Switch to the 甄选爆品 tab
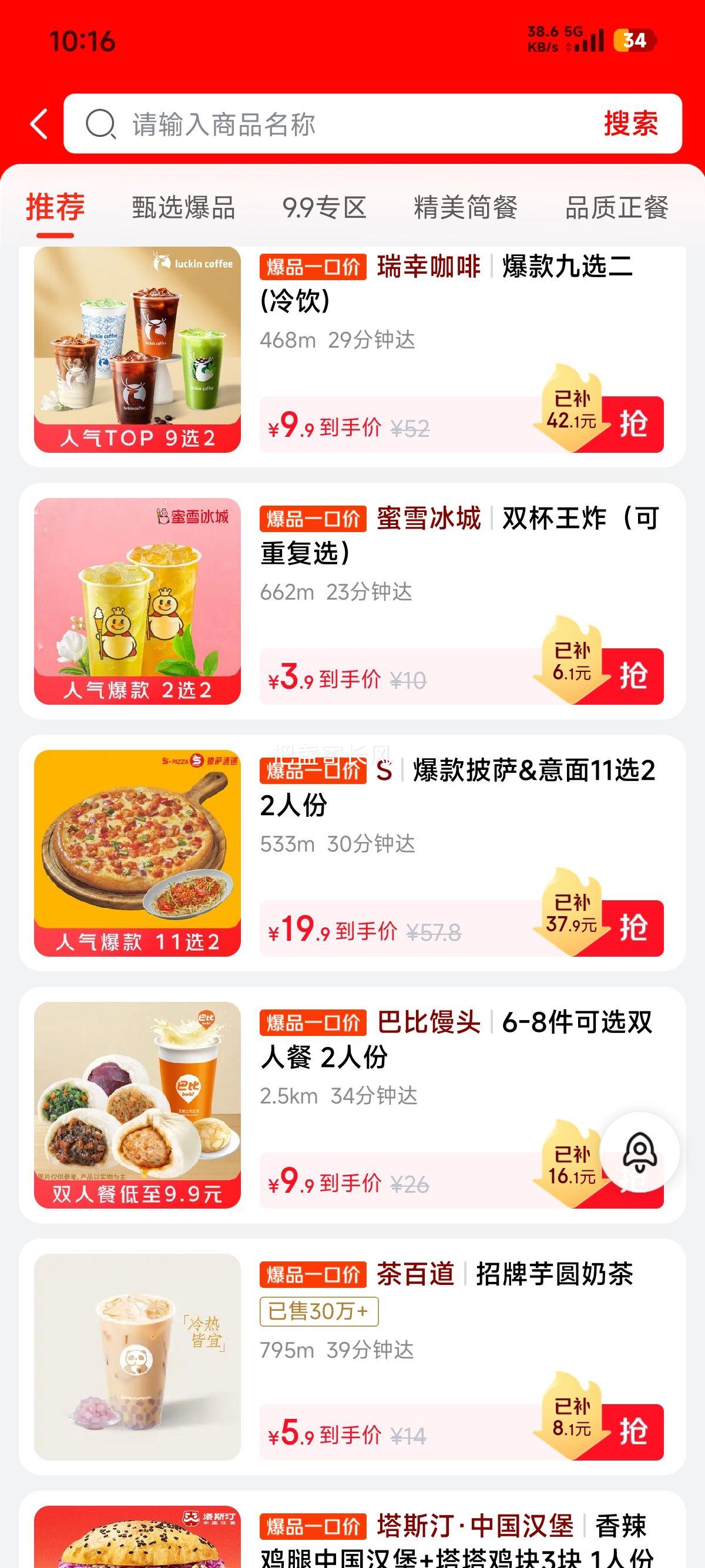Image resolution: width=705 pixels, height=1568 pixels. (183, 207)
